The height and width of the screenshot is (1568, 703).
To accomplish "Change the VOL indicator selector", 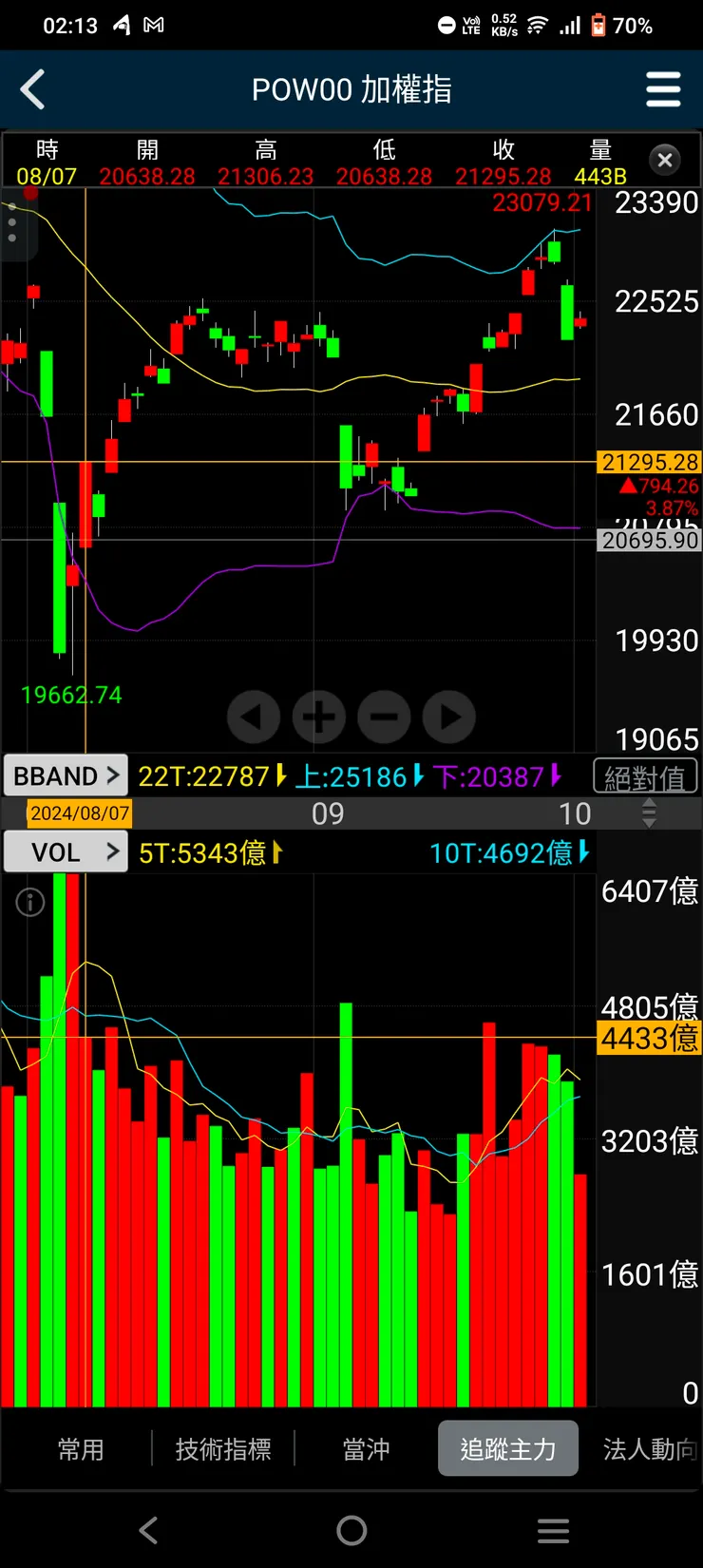I will (x=66, y=851).
